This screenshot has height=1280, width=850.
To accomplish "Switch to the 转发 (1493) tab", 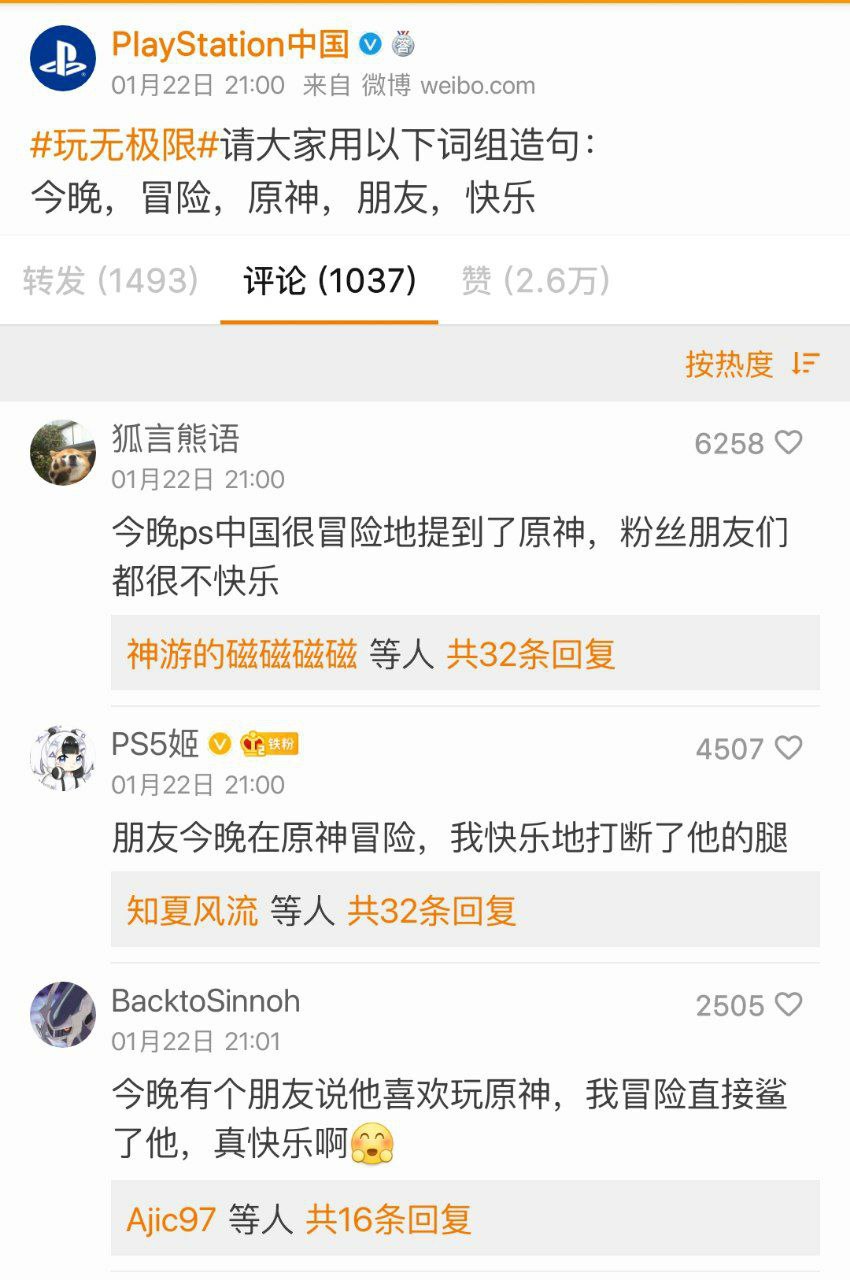I will (110, 281).
